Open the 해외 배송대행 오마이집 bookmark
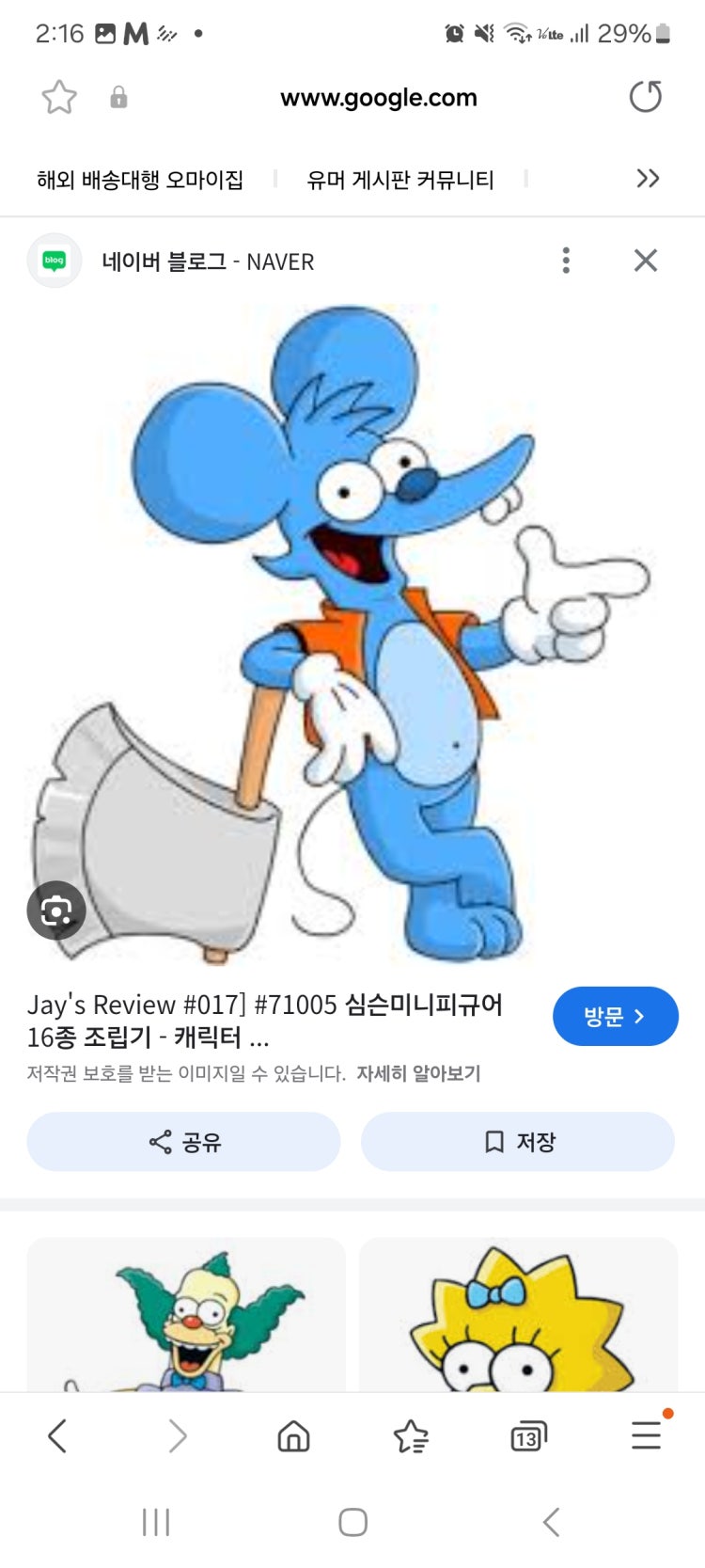 pos(140,179)
